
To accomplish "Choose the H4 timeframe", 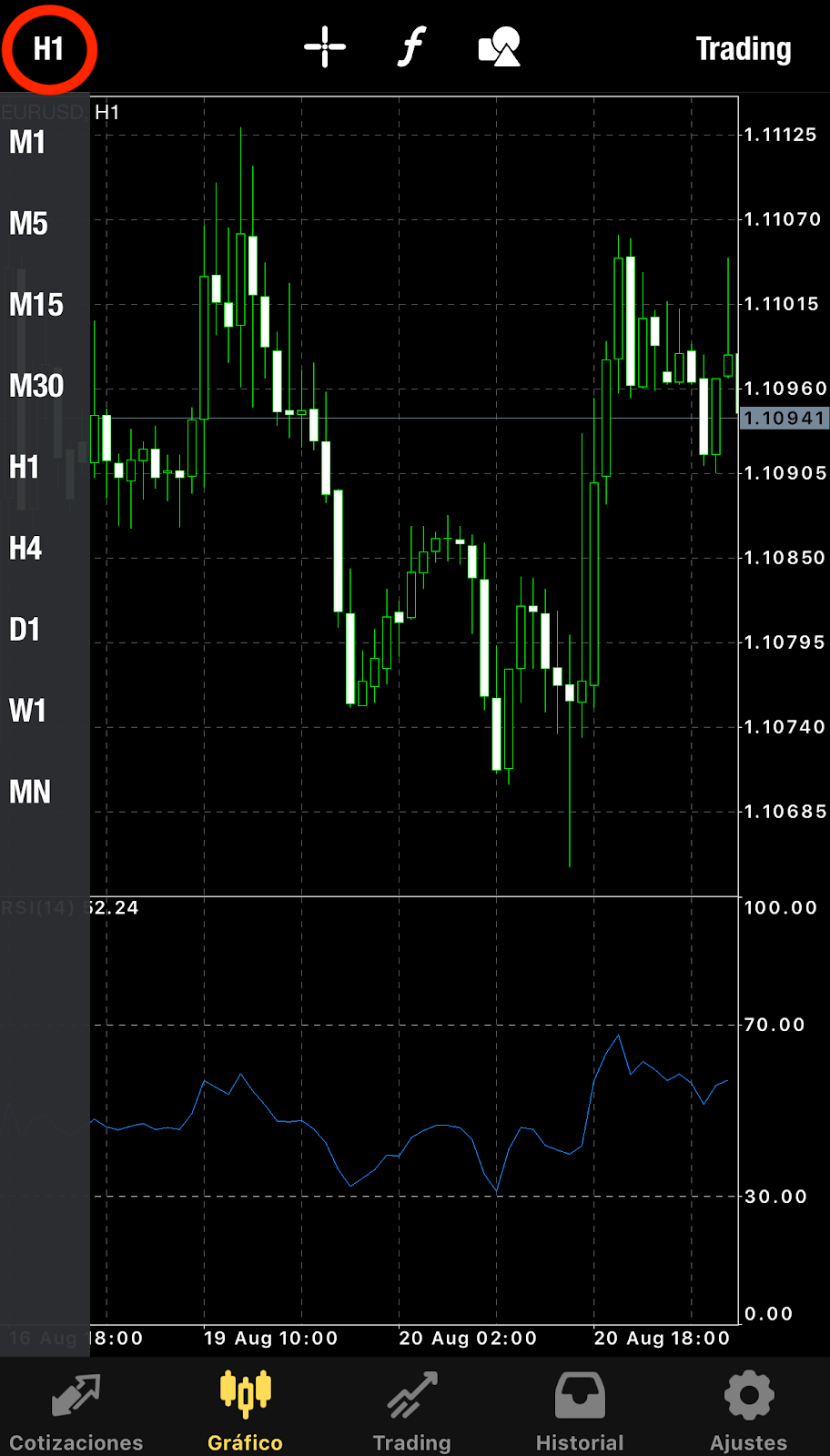I will click(x=25, y=548).
